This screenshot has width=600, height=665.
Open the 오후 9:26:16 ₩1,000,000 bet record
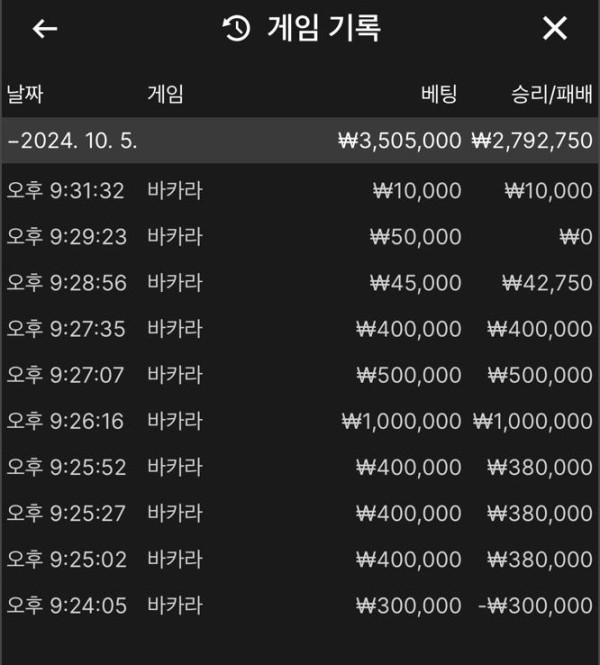300,421
